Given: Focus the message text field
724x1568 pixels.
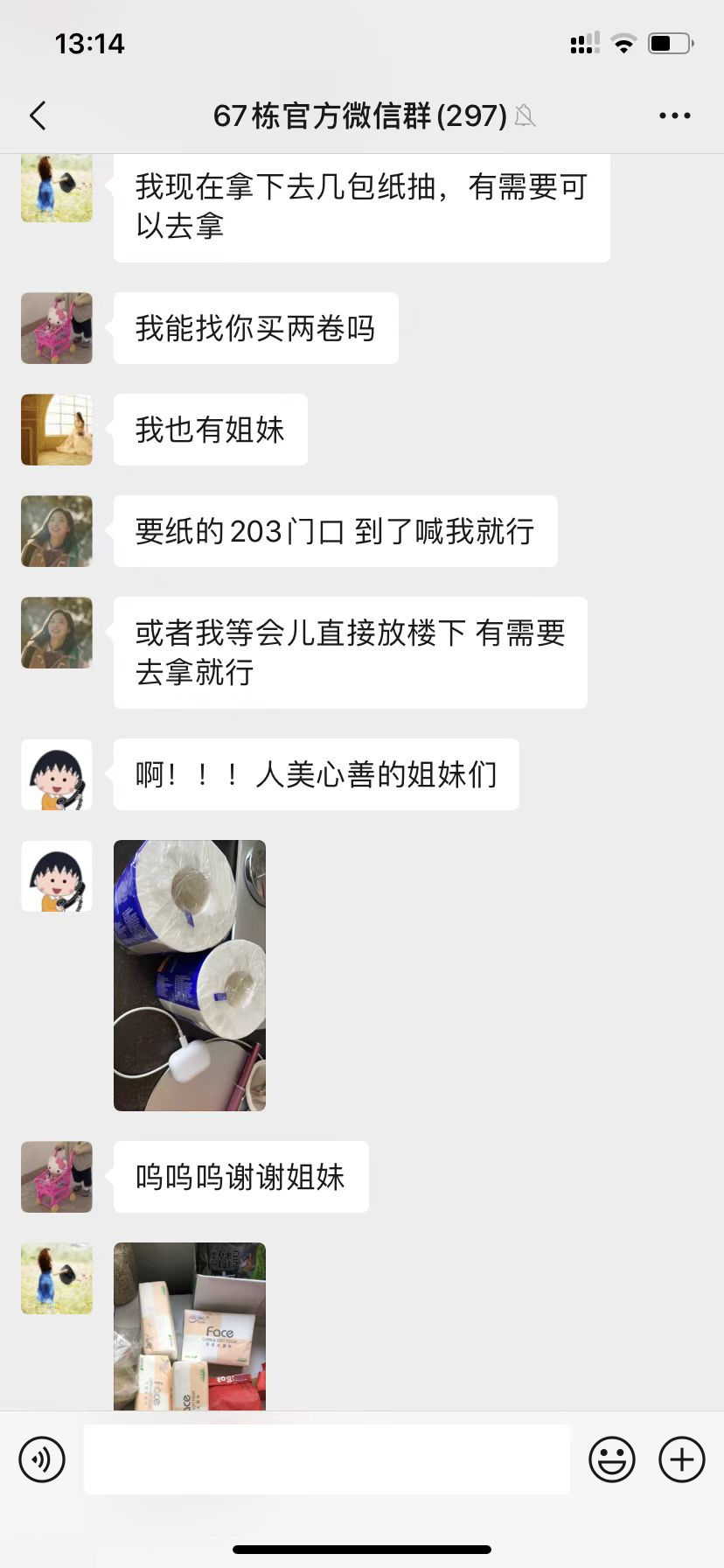Looking at the screenshot, I should (x=326, y=1459).
